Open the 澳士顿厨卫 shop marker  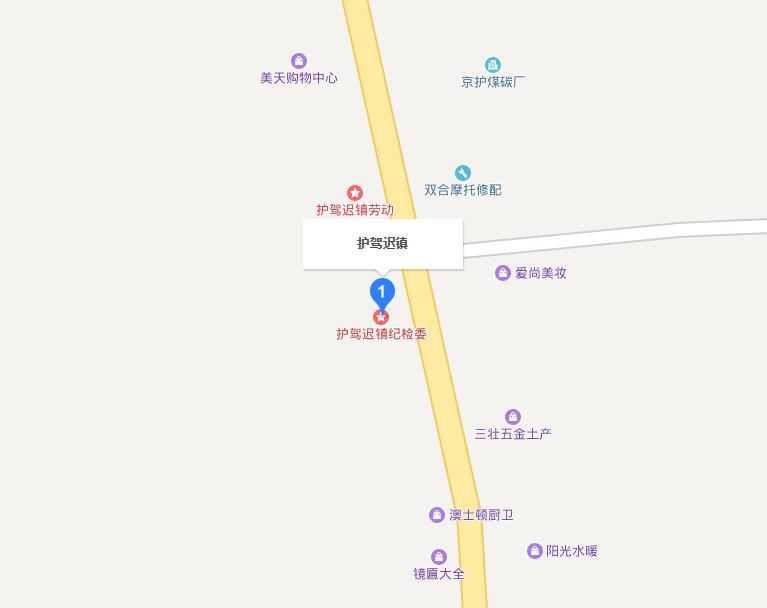[437, 515]
